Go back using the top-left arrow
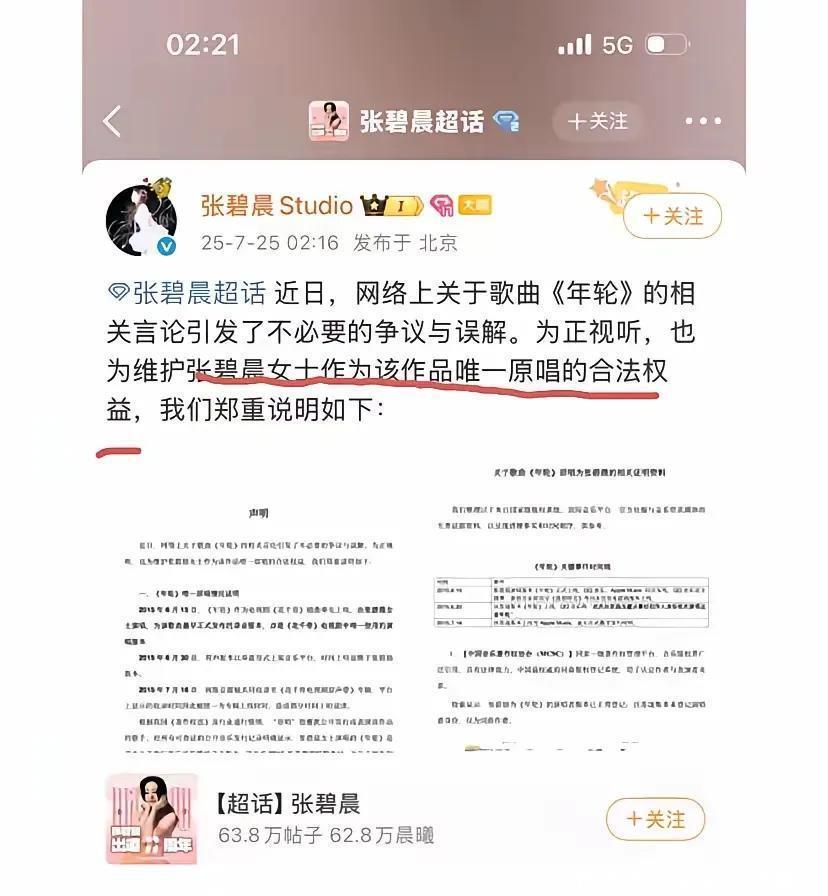828x896 pixels. click(x=112, y=122)
